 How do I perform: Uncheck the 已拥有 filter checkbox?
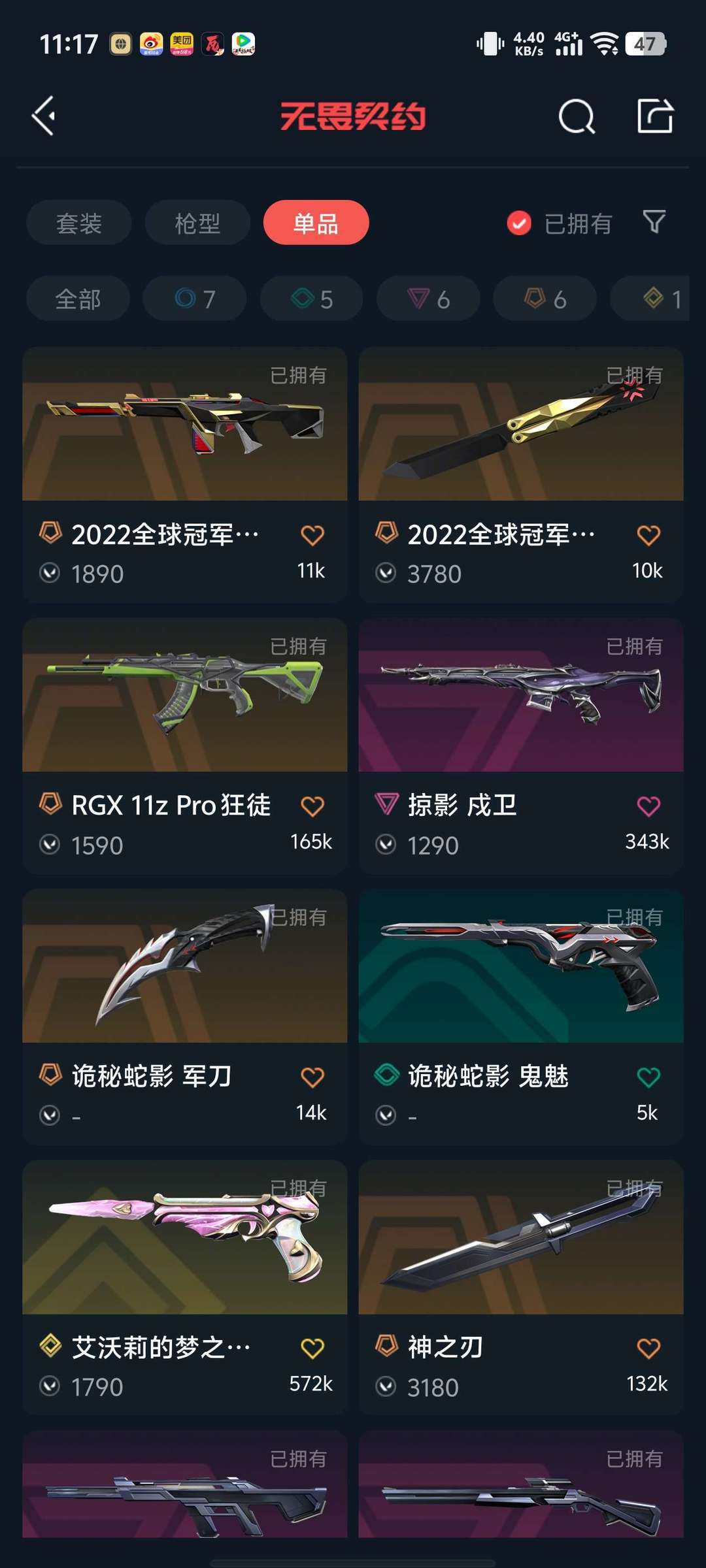[x=519, y=223]
